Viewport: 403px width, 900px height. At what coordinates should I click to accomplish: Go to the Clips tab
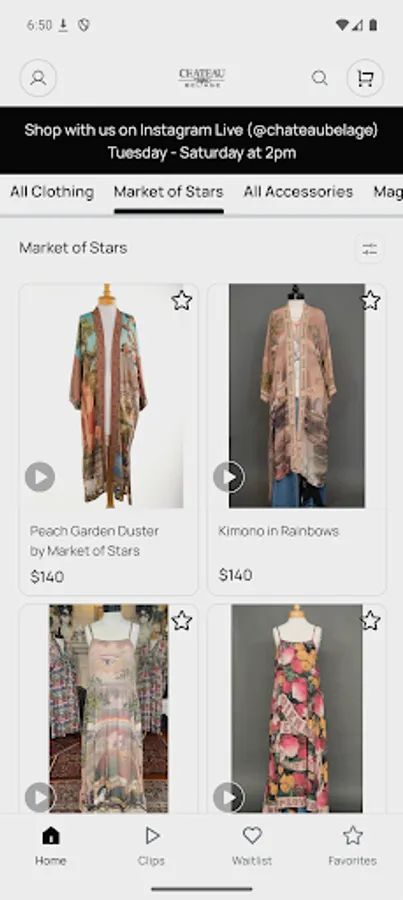[x=151, y=845]
